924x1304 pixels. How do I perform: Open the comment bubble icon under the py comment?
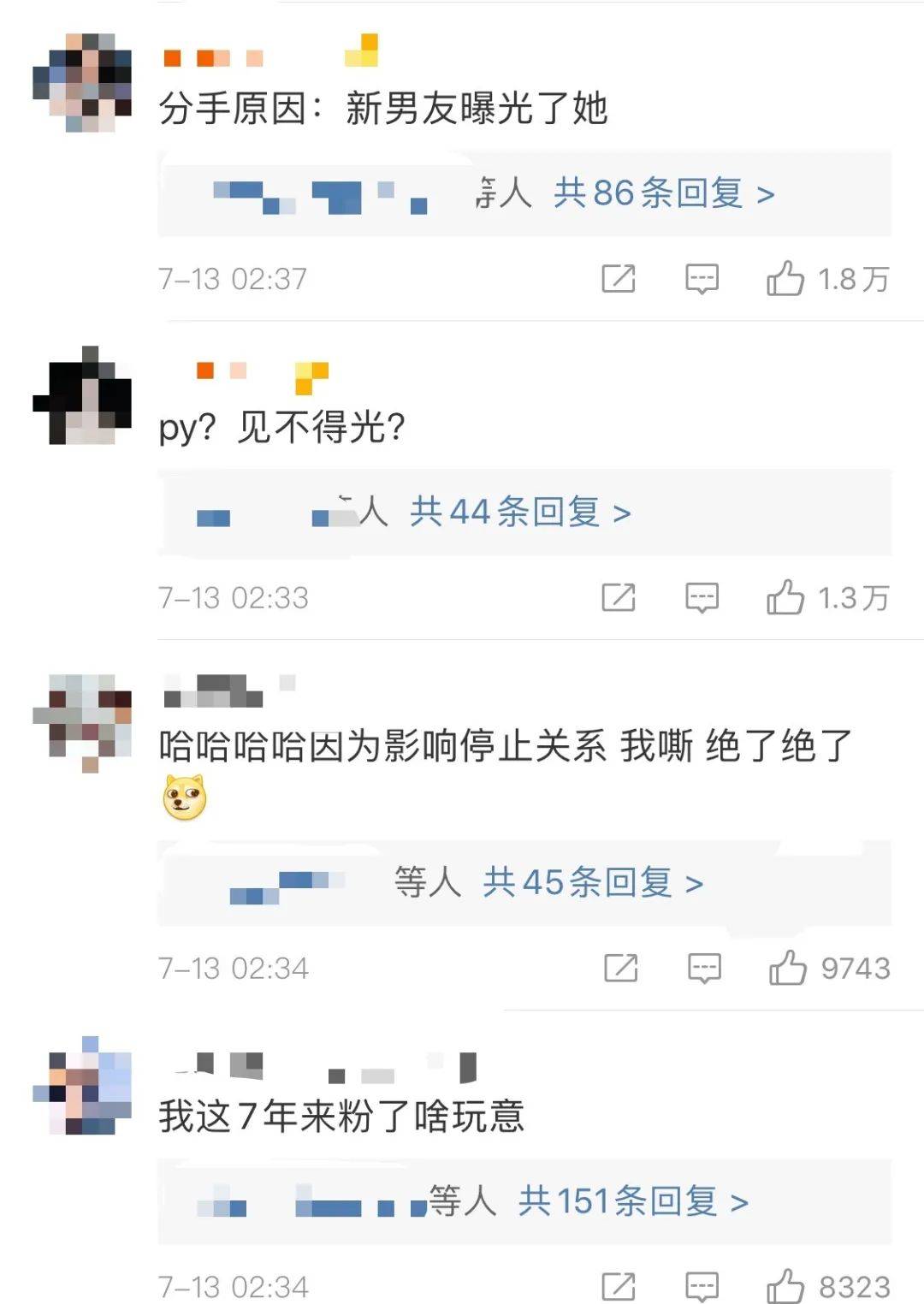tap(702, 596)
